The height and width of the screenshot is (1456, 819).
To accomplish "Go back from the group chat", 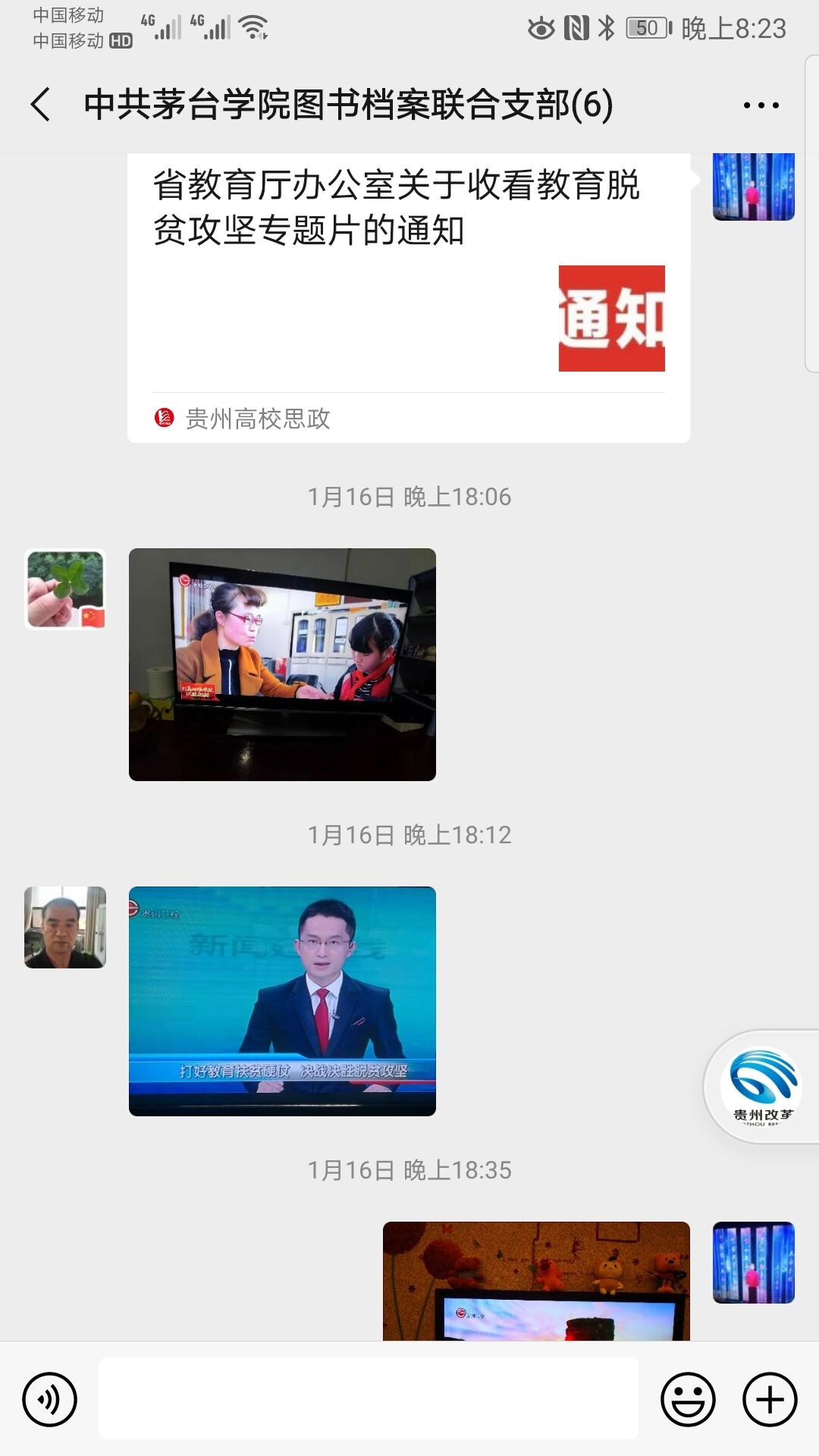I will (x=41, y=104).
